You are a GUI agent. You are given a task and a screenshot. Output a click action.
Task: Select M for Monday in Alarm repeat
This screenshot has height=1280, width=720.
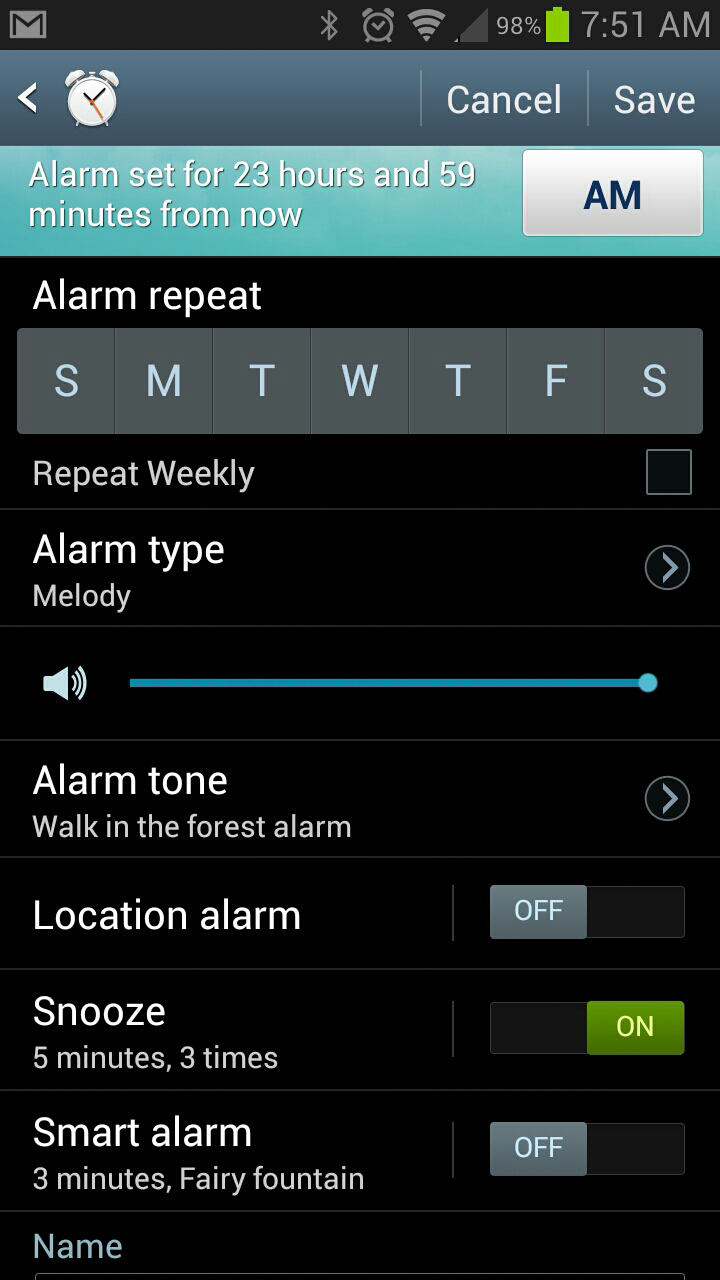tap(163, 381)
